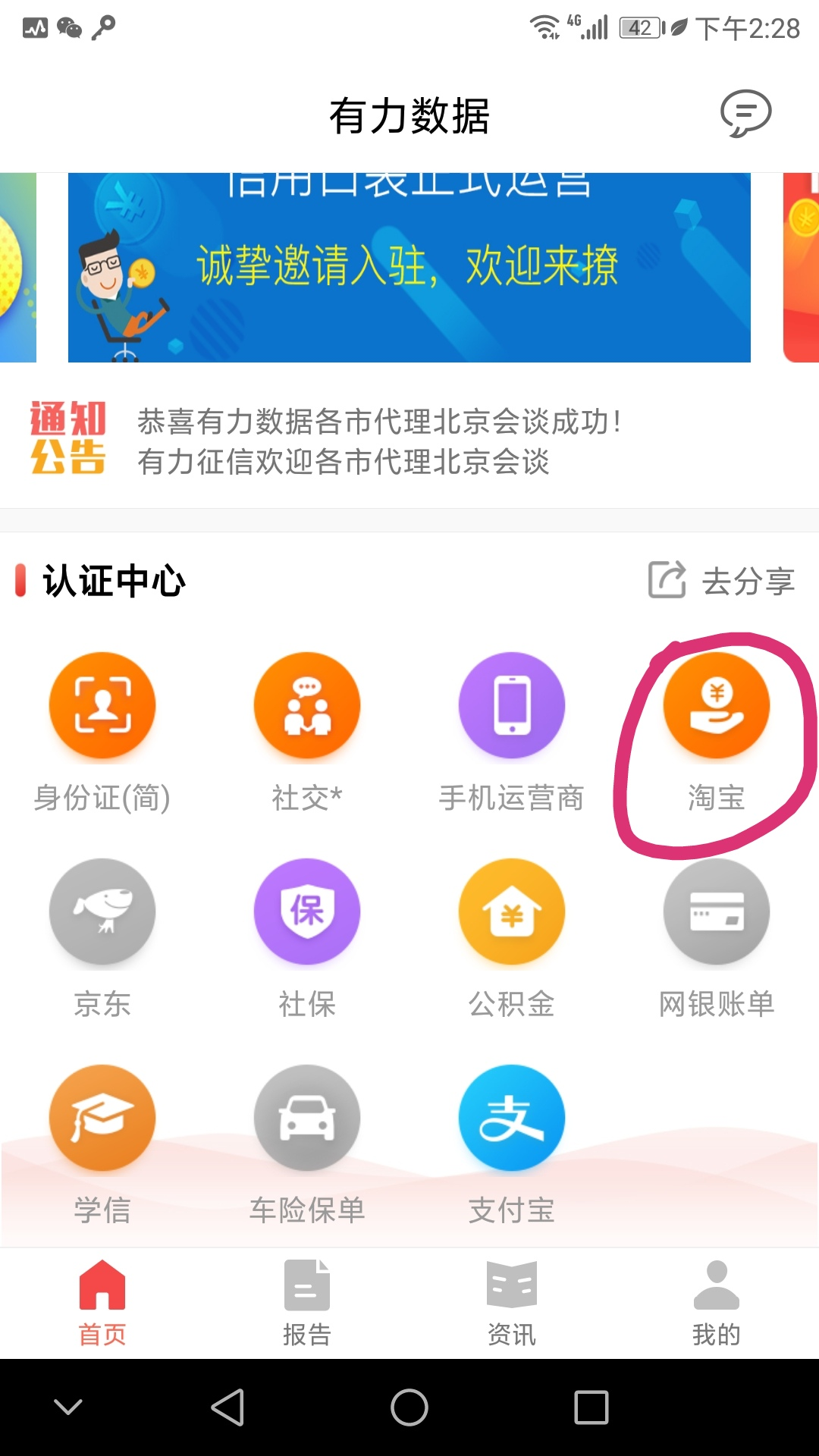Select 手机运营商 verification
Image resolution: width=819 pixels, height=1456 pixels.
point(512,707)
